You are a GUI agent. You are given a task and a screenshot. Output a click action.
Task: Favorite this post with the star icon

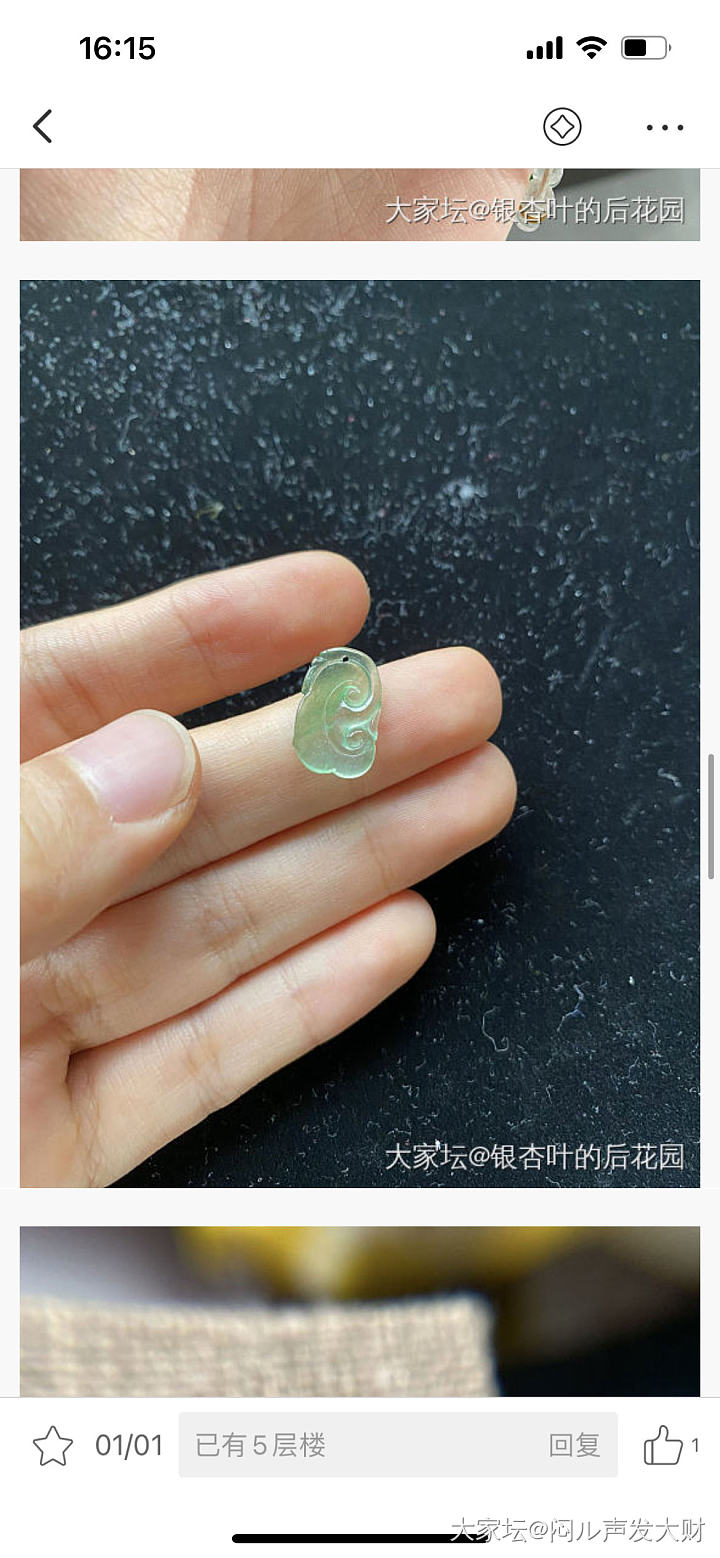(53, 1446)
